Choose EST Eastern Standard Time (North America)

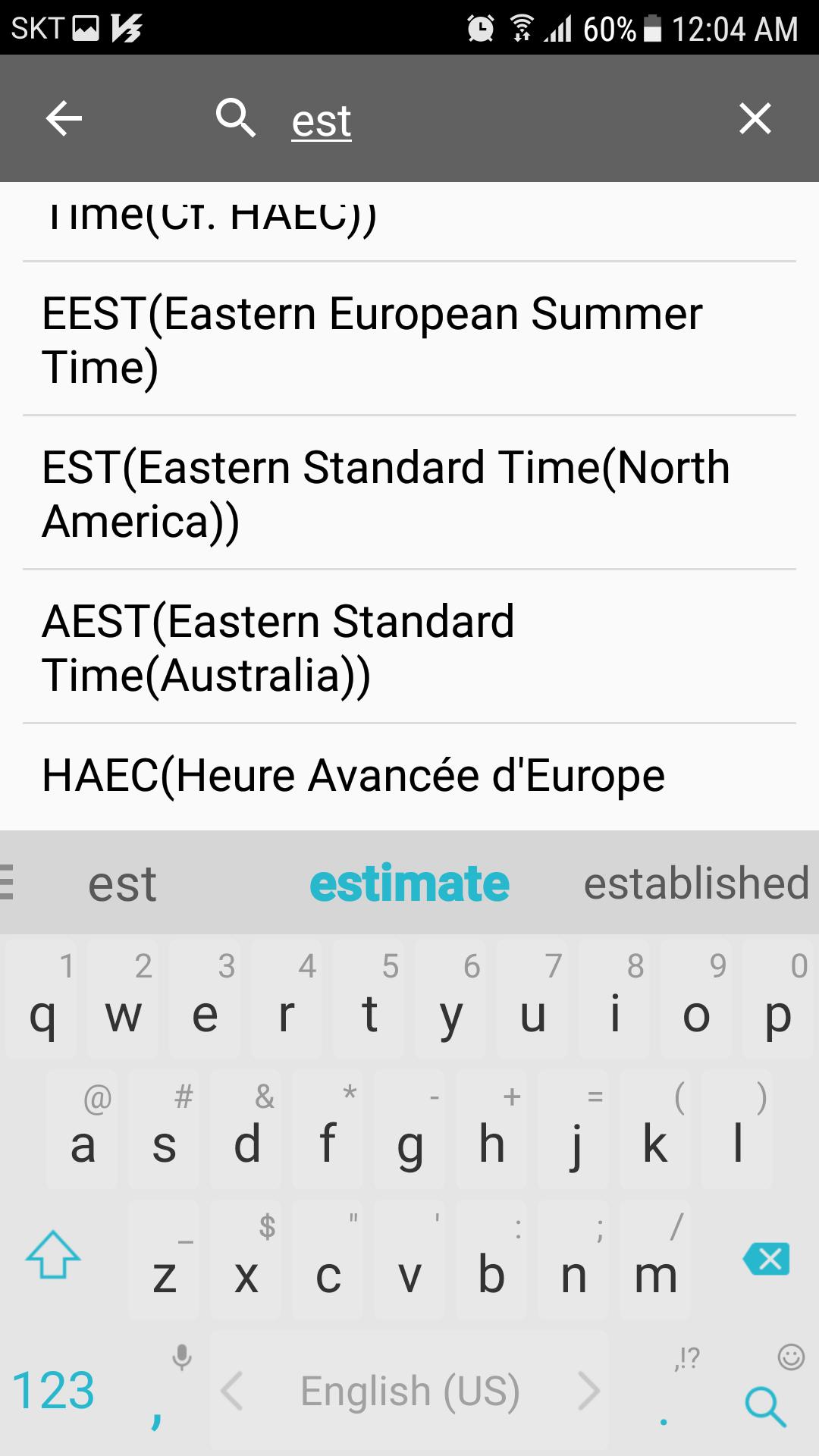[409, 494]
